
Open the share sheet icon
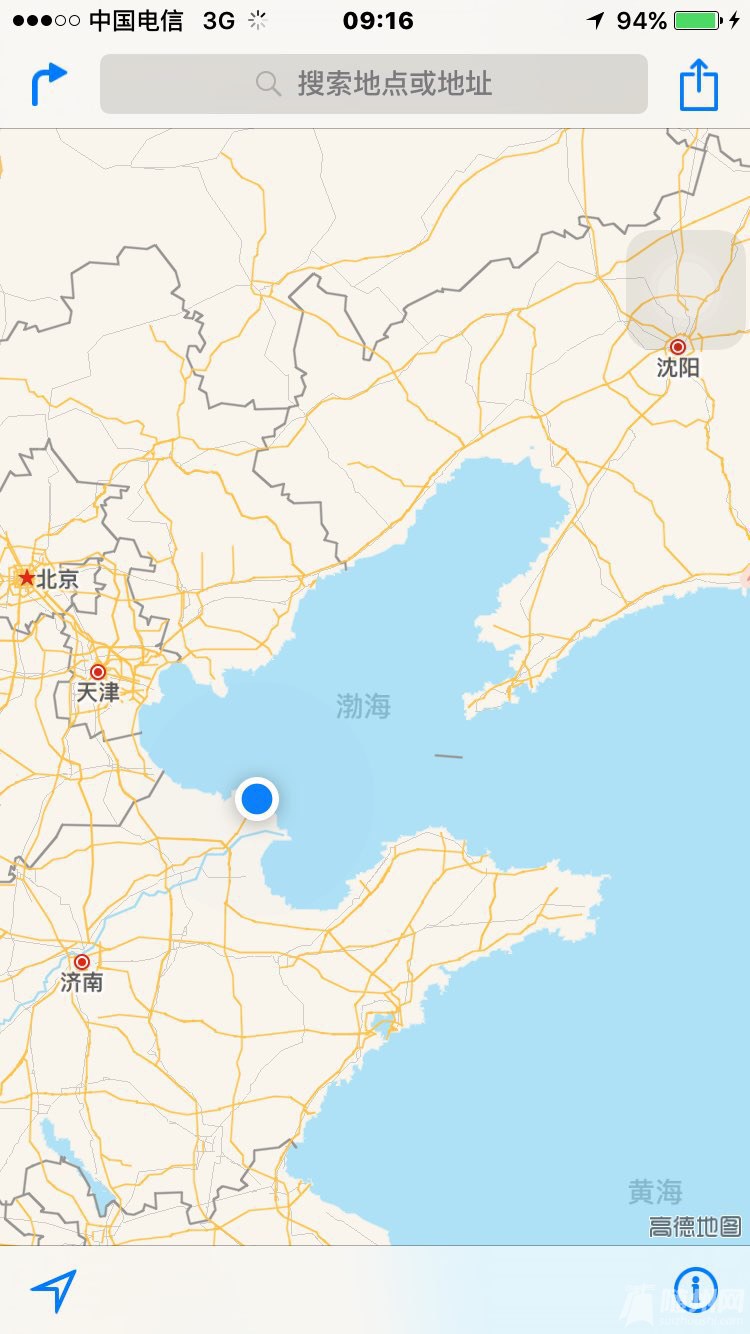click(x=699, y=85)
